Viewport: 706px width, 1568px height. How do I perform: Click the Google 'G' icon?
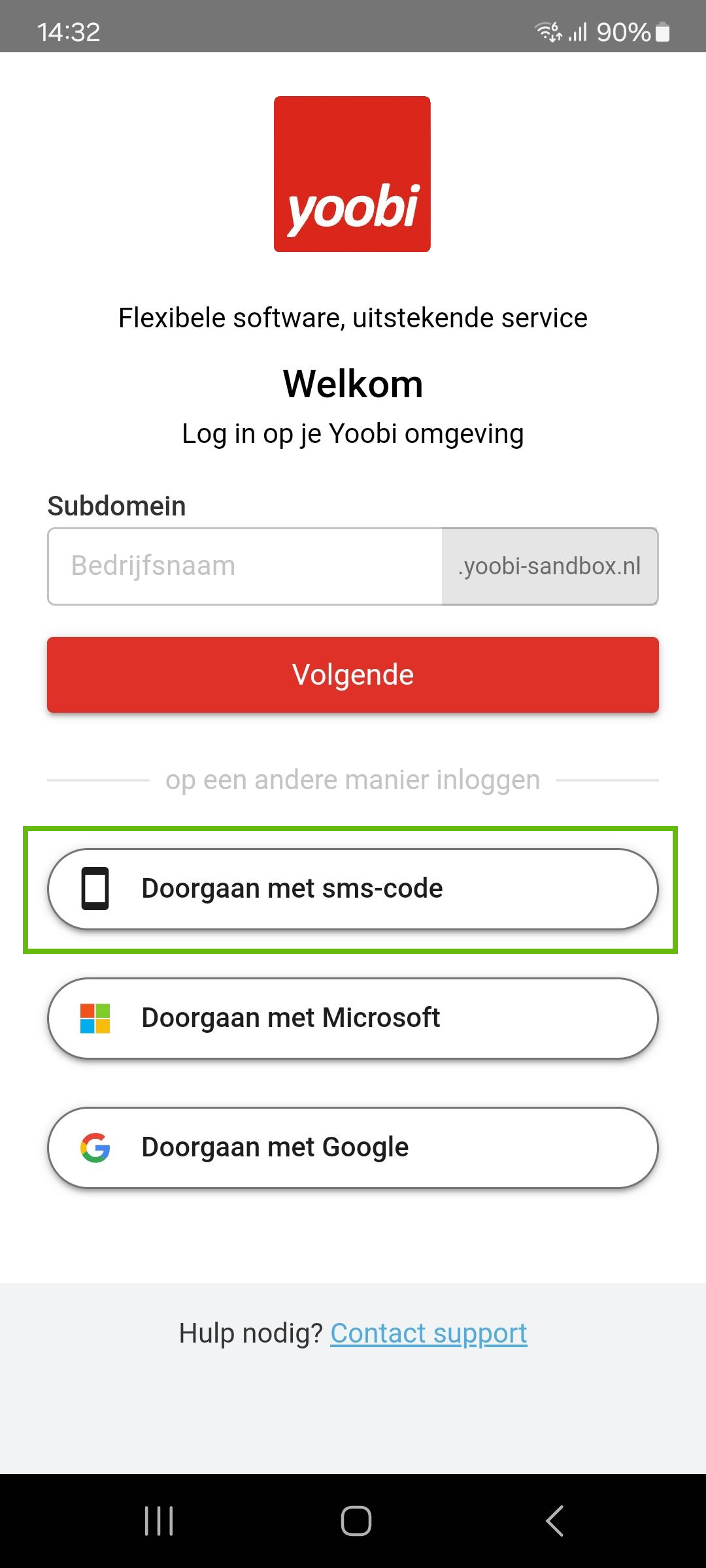[x=95, y=1147]
